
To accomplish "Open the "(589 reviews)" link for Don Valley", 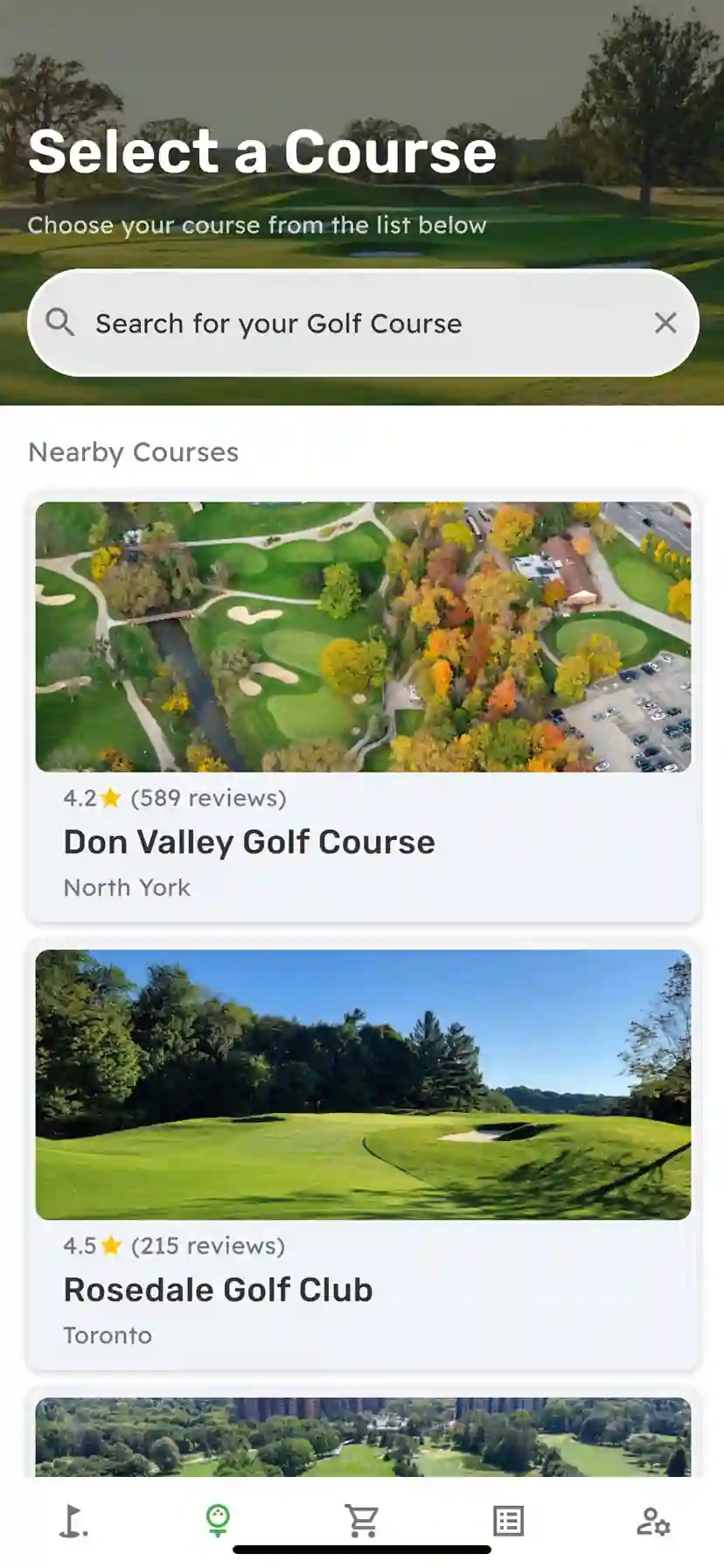I will click(x=208, y=797).
